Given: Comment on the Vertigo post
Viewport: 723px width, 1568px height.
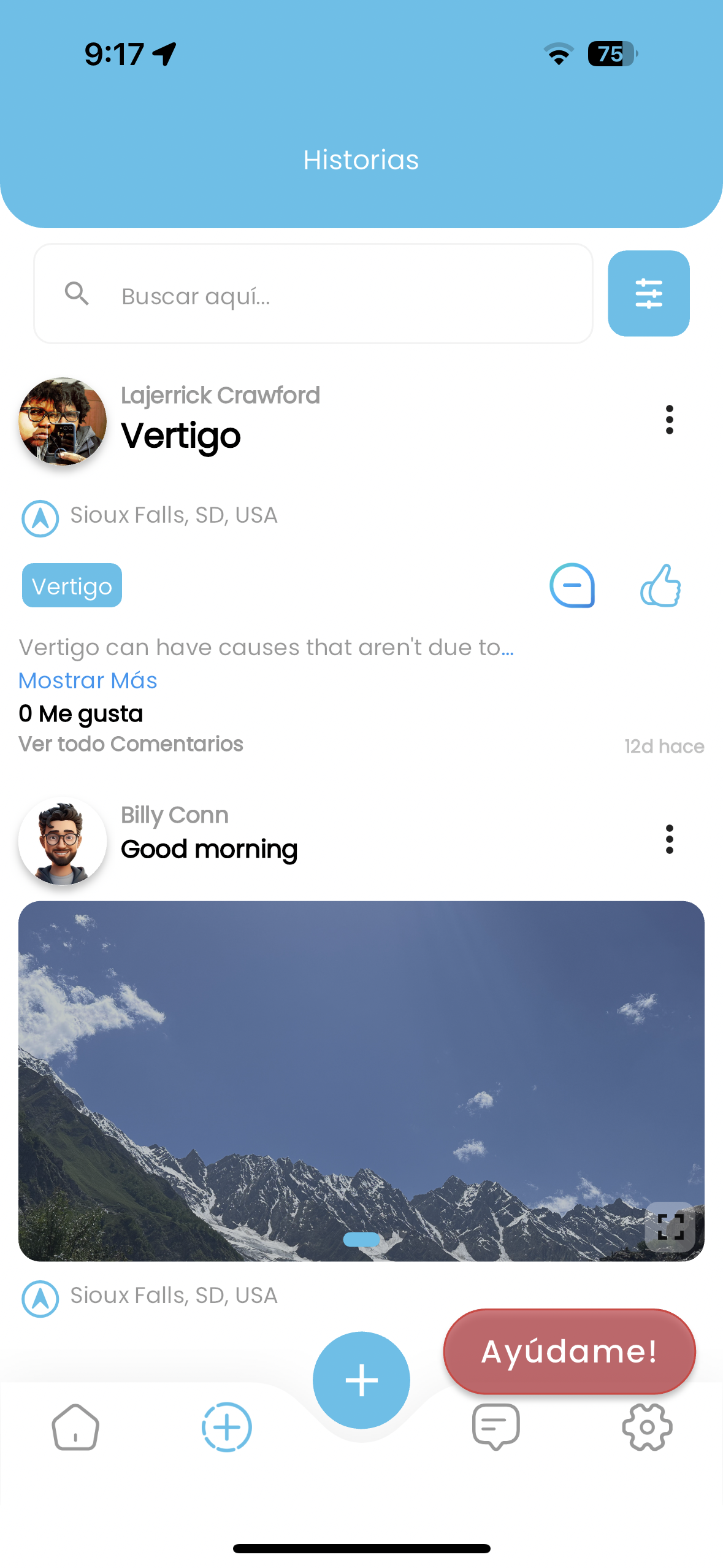Looking at the screenshot, I should (572, 586).
